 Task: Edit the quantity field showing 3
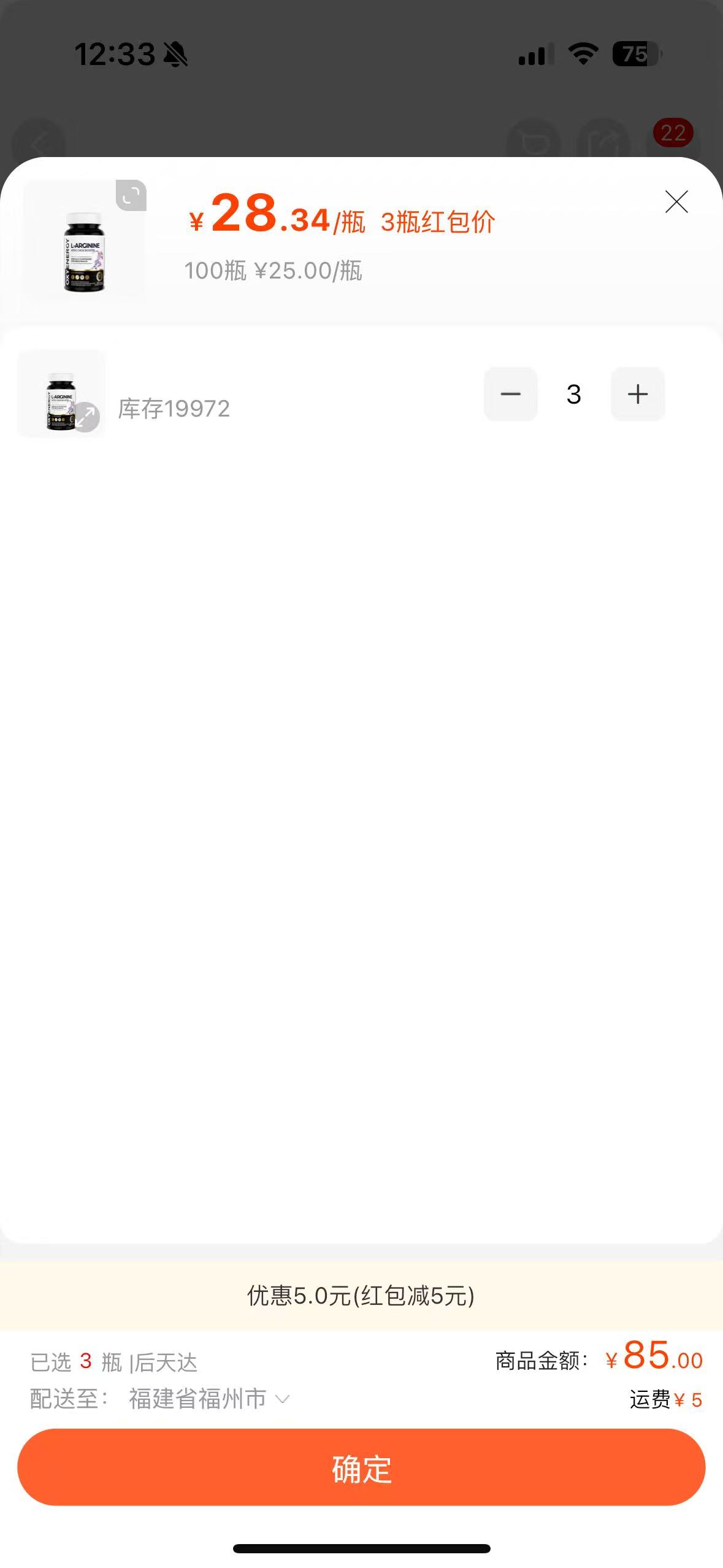[574, 394]
